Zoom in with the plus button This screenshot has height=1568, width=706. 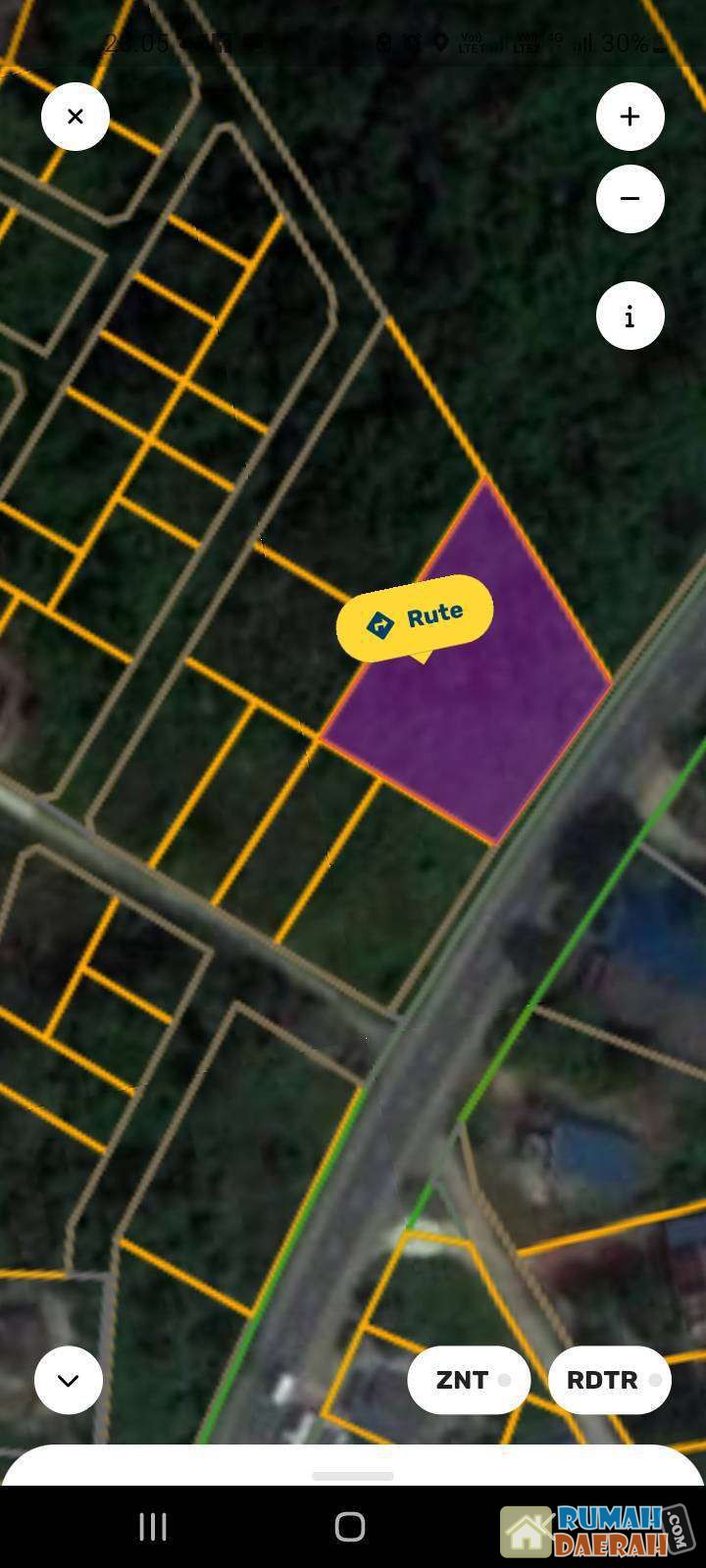(x=630, y=117)
